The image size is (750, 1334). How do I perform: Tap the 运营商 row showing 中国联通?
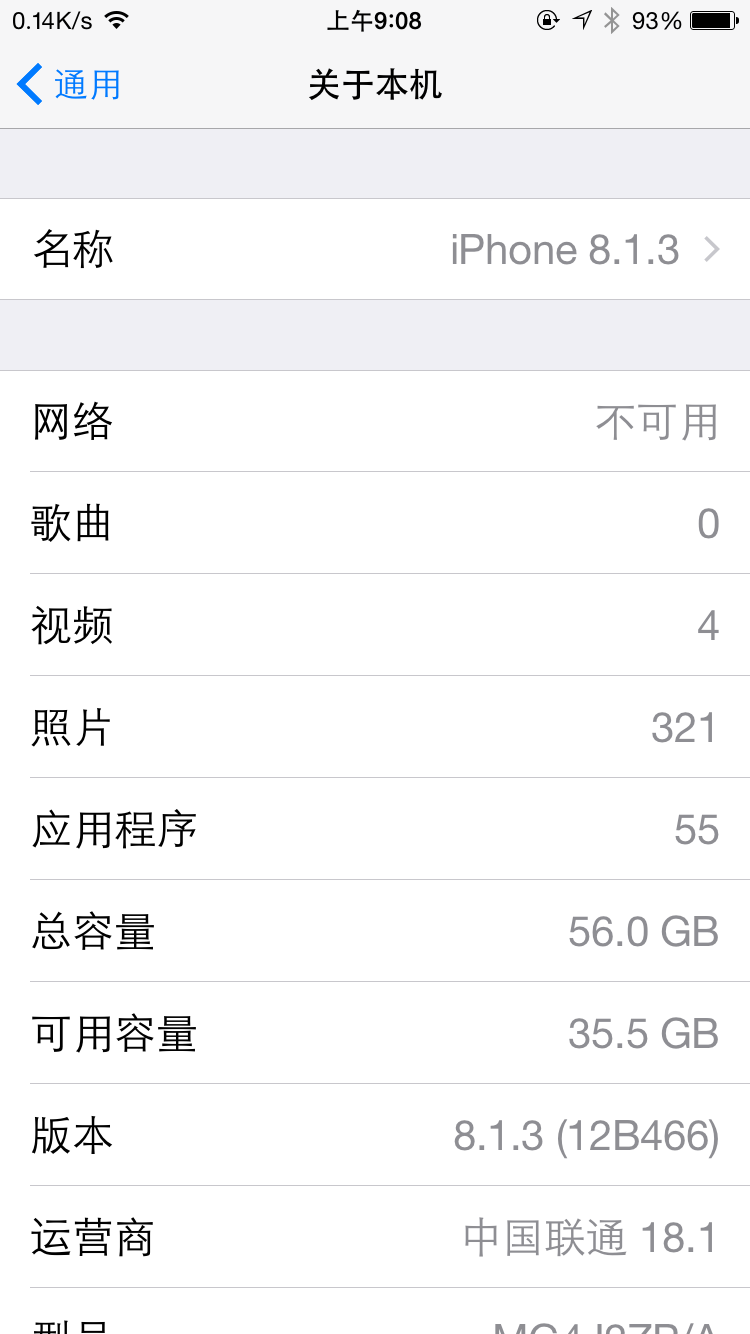tap(375, 1237)
